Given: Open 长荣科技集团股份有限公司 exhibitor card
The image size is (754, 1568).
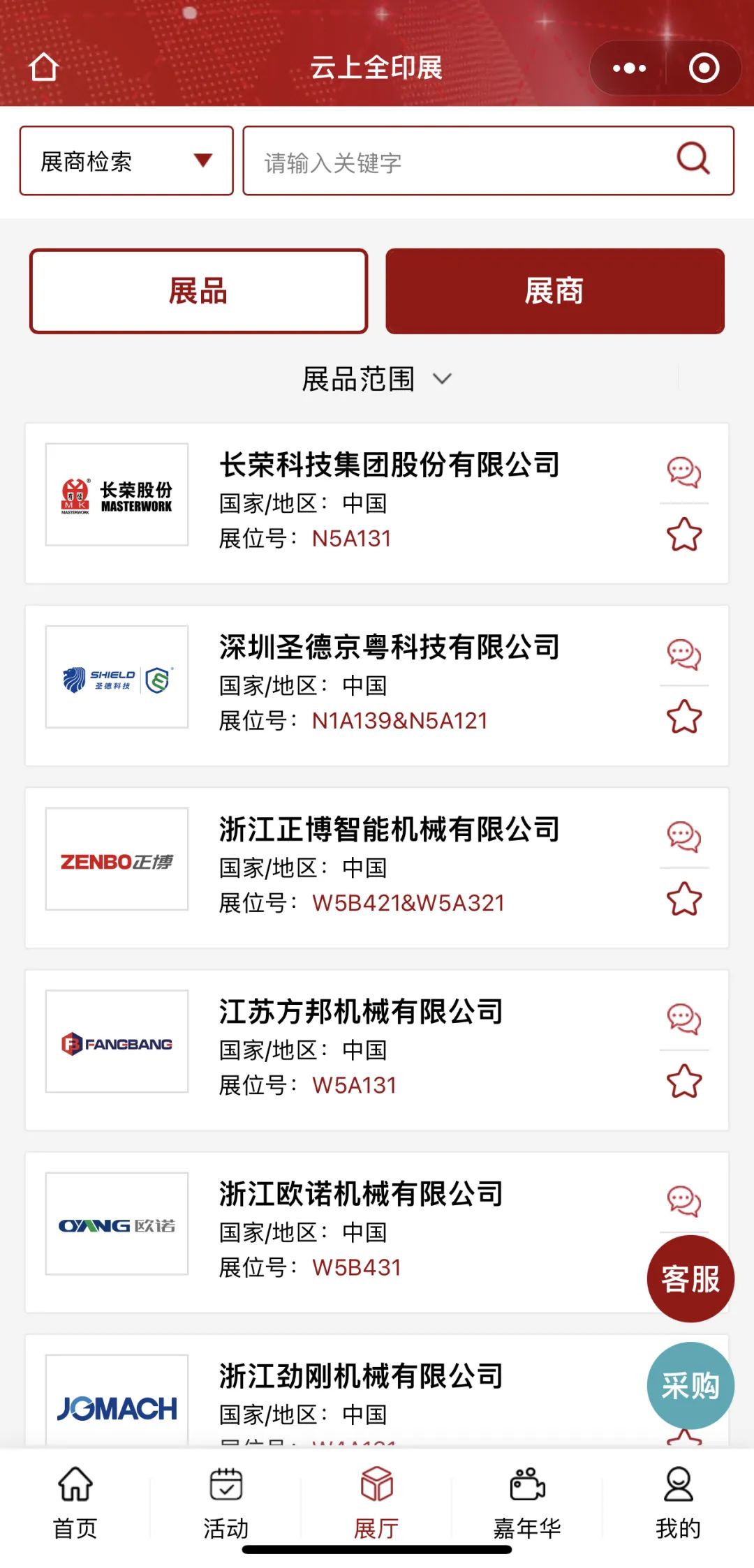Looking at the screenshot, I should pyautogui.click(x=390, y=465).
